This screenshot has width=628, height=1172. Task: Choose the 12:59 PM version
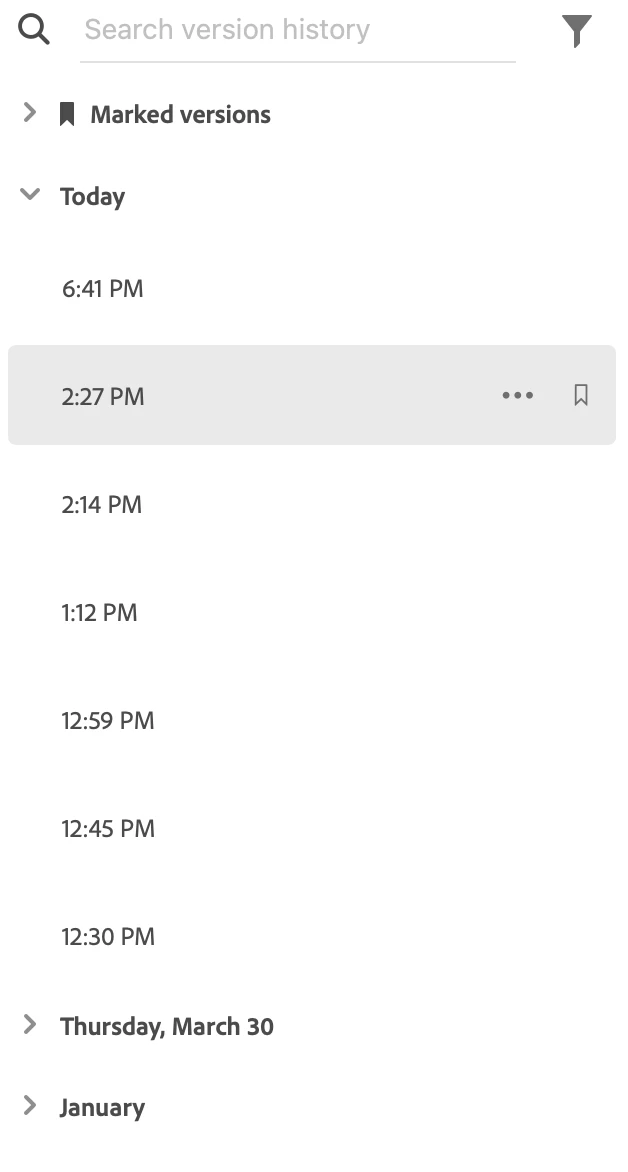coord(108,721)
